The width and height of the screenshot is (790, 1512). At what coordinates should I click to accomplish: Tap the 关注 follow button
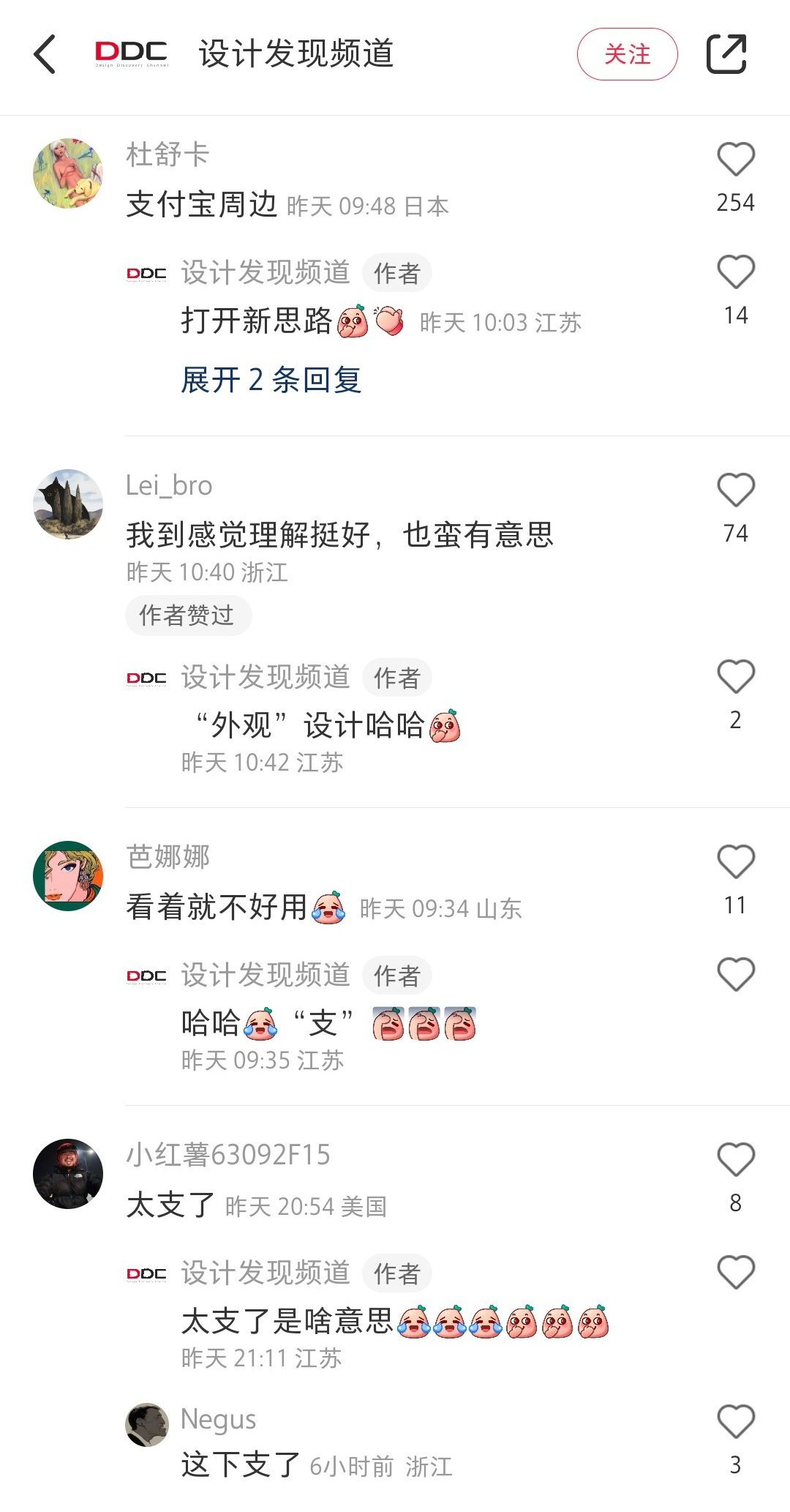tap(627, 54)
